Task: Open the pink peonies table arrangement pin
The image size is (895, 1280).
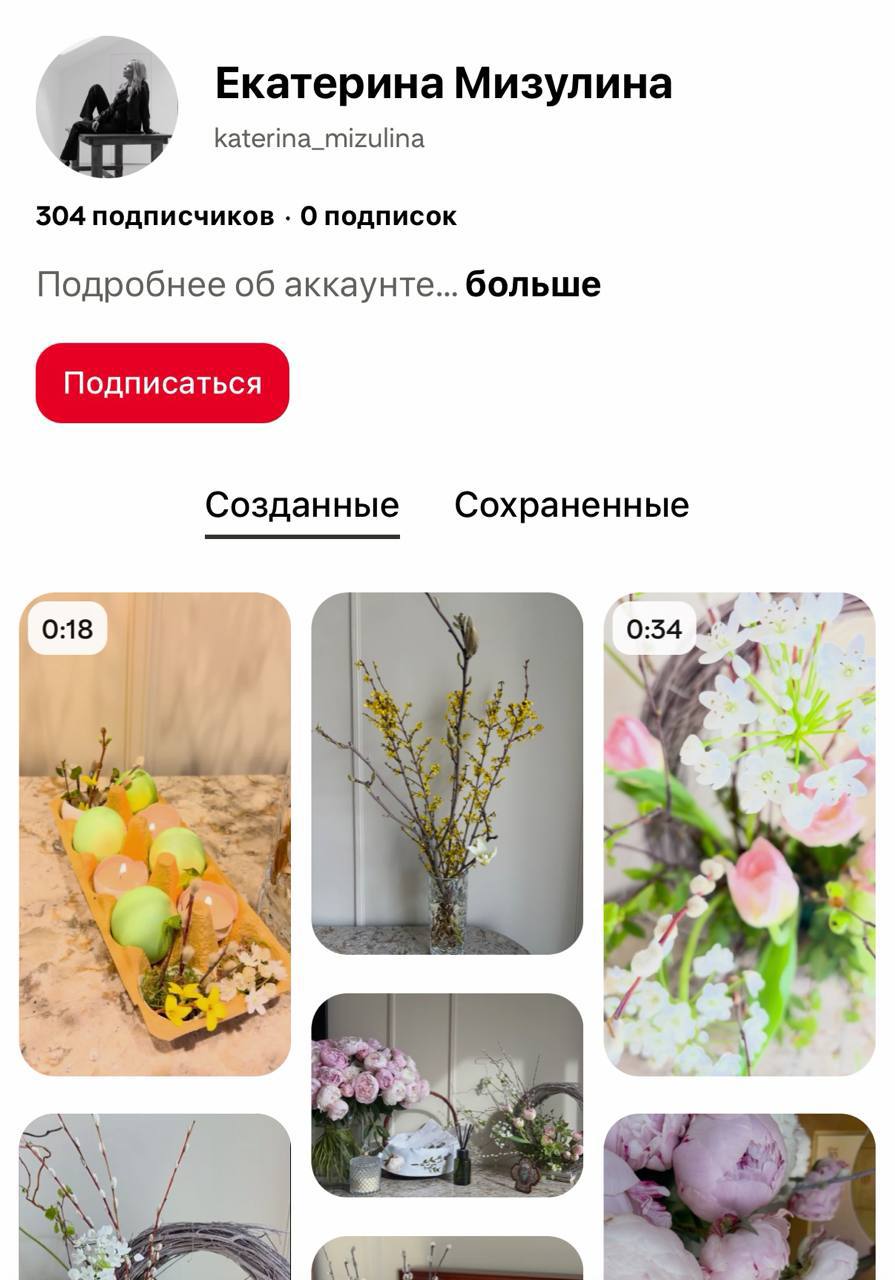Action: pyautogui.click(x=447, y=1095)
